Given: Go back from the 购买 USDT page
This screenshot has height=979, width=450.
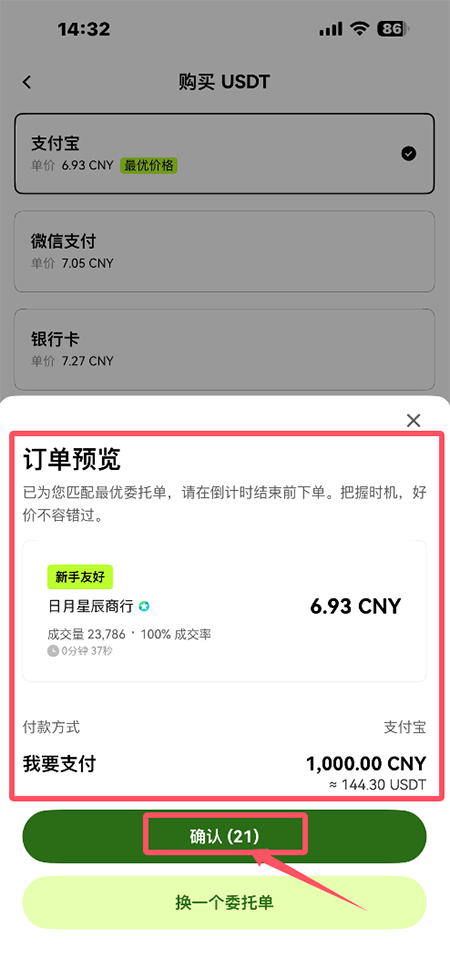Looking at the screenshot, I should tap(27, 82).
